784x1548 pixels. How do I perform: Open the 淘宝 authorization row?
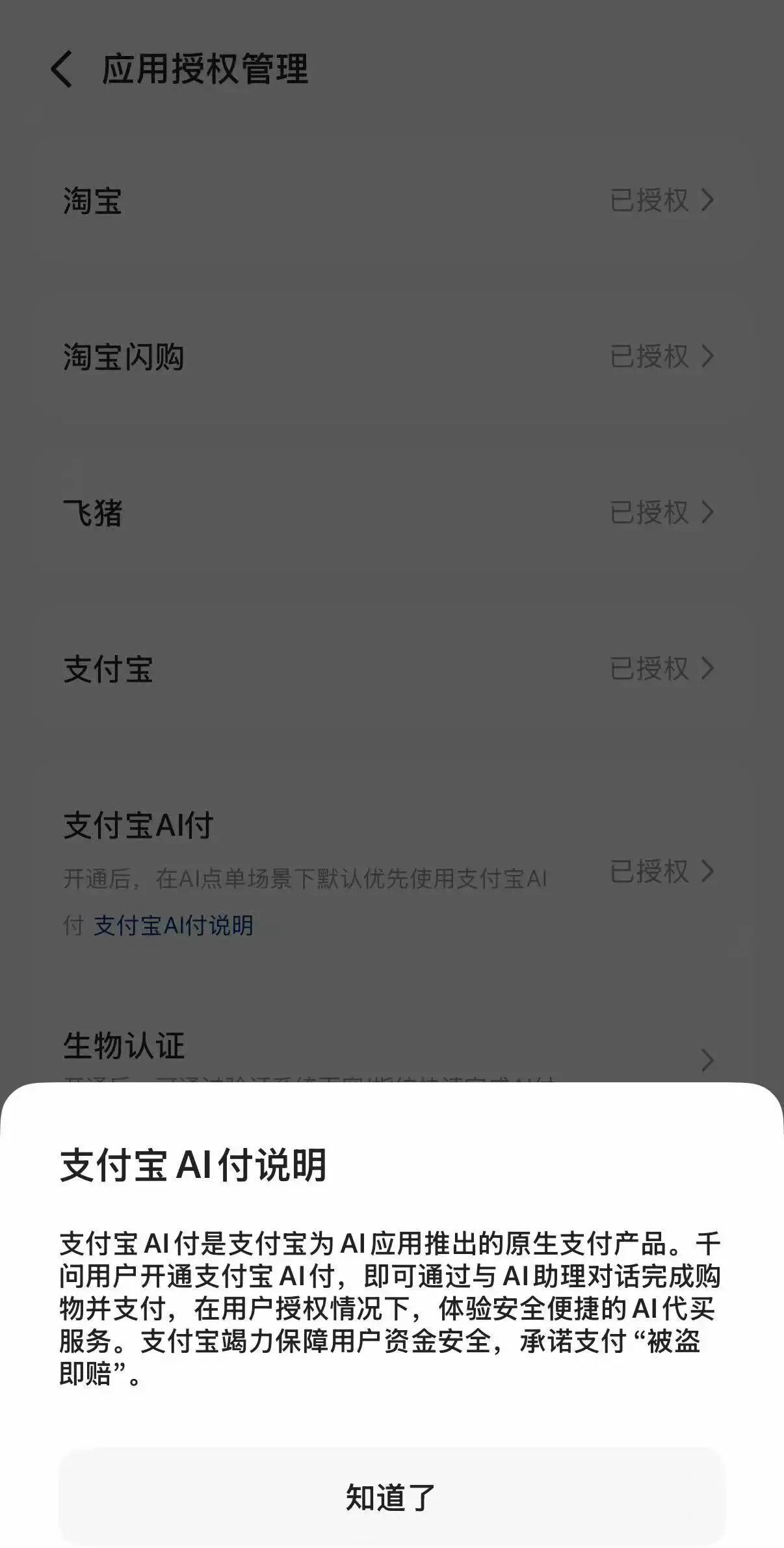coord(390,200)
